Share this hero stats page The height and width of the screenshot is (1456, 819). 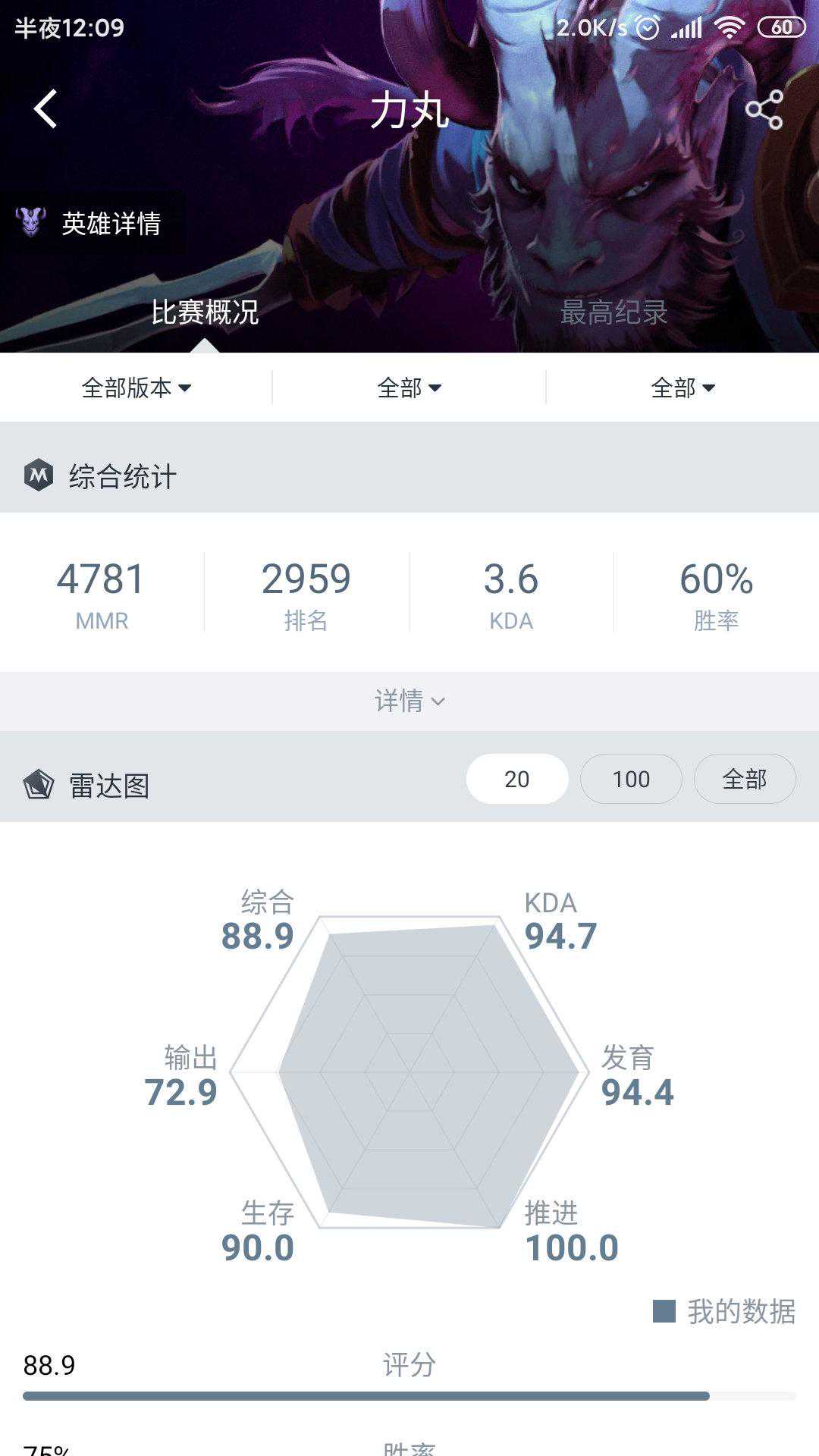(764, 110)
